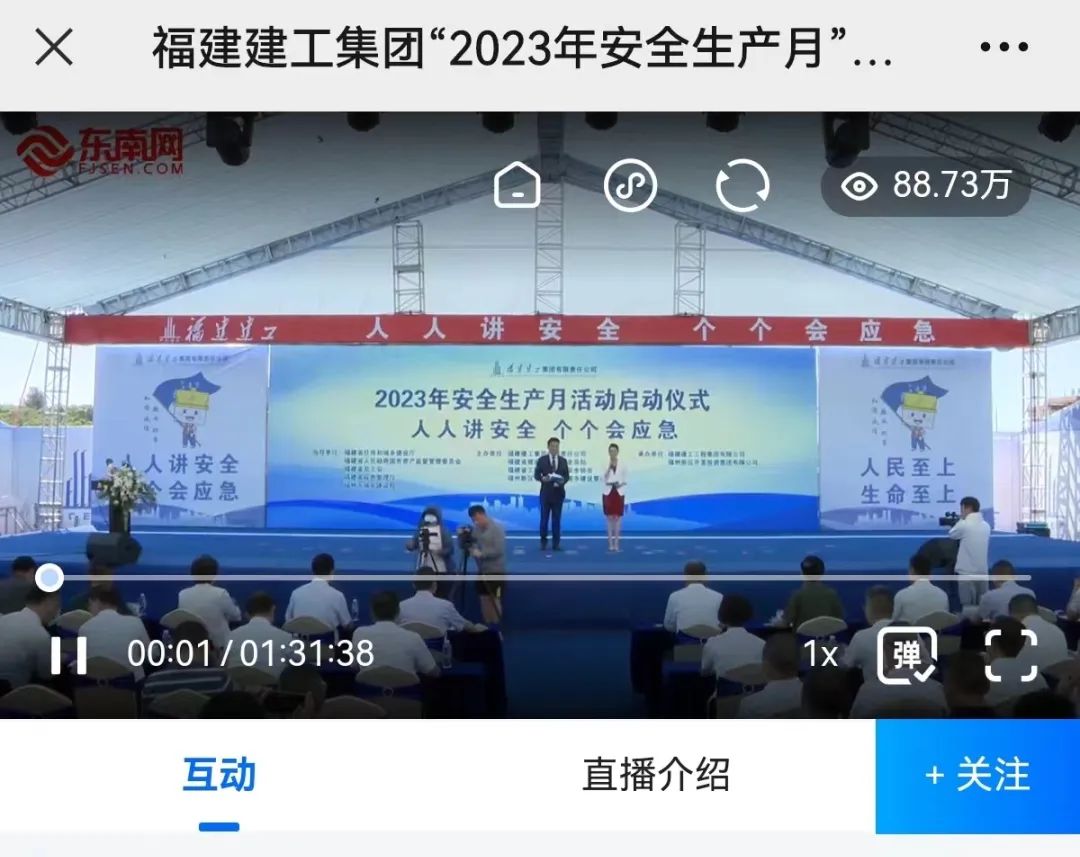Switch to the 直播介绍 tab
The width and height of the screenshot is (1080, 857).
[x=656, y=775]
